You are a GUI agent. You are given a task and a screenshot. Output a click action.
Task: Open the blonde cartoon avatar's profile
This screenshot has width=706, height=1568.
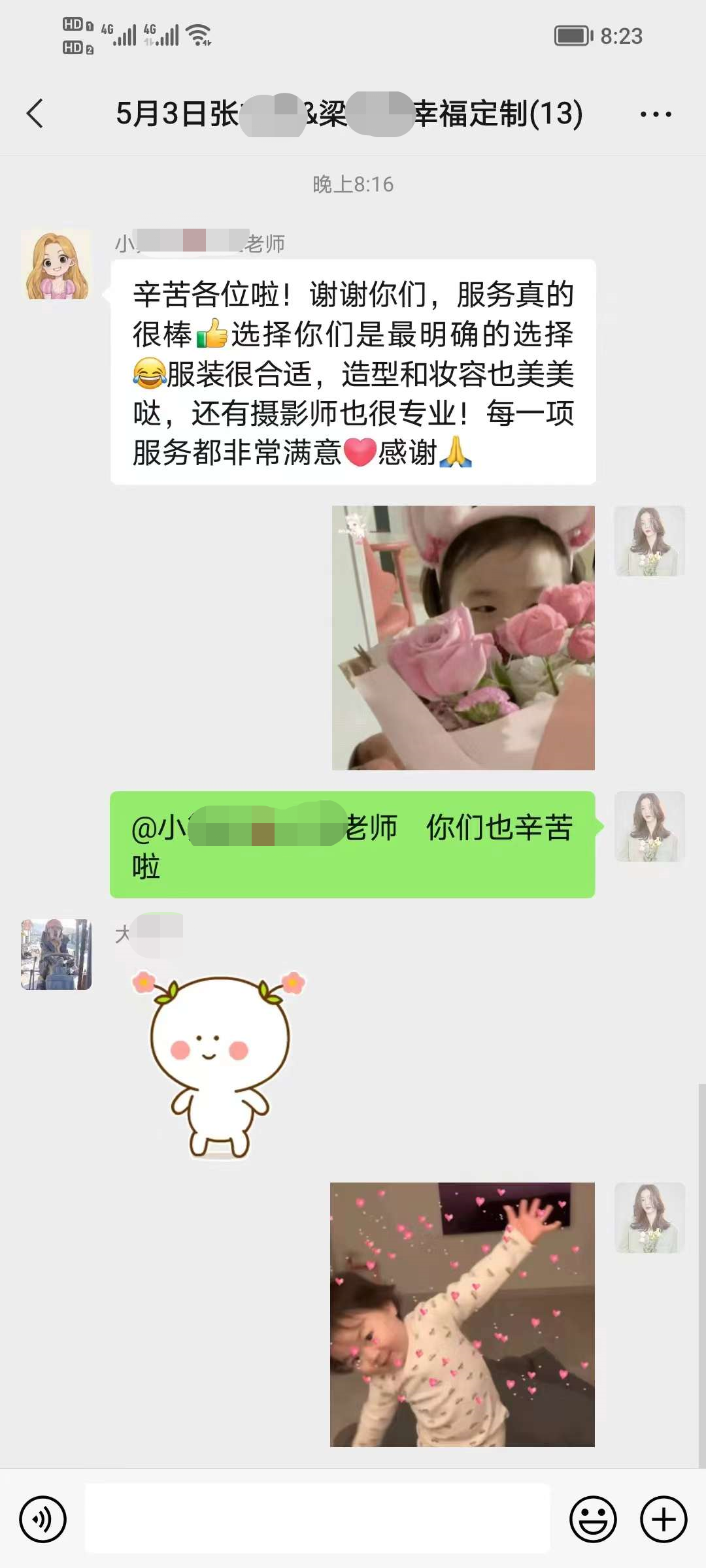tap(56, 265)
